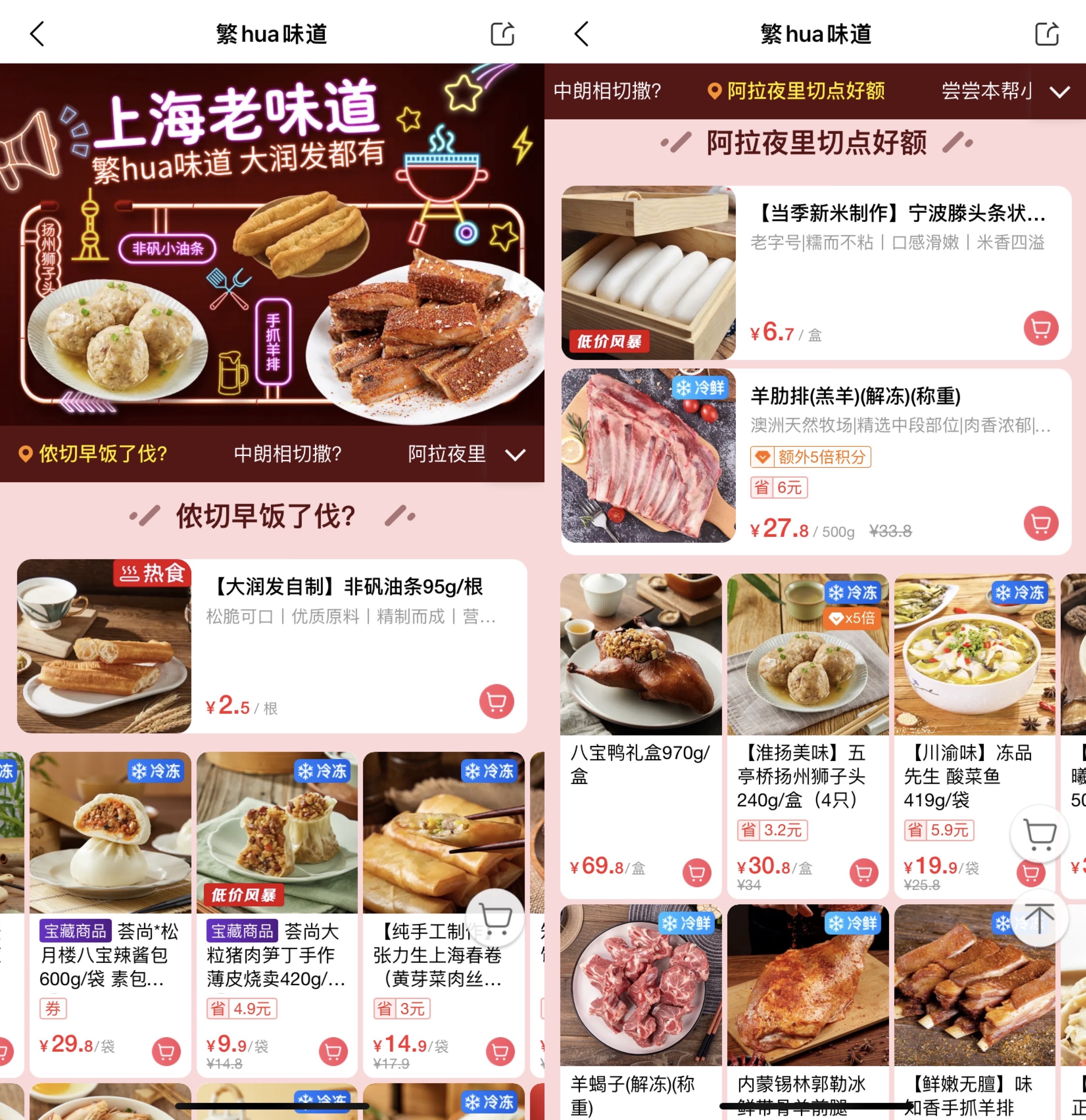View 羊肋排(羔羊)(解冻)(称重) details

(855, 396)
